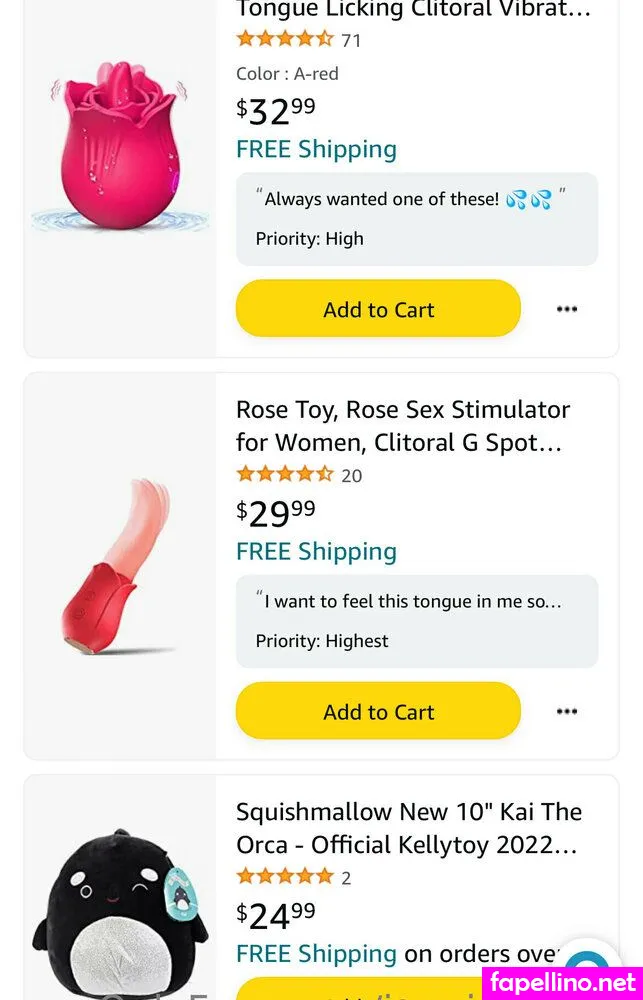
Task: Open the Rose Toy product title link
Action: click(x=403, y=426)
